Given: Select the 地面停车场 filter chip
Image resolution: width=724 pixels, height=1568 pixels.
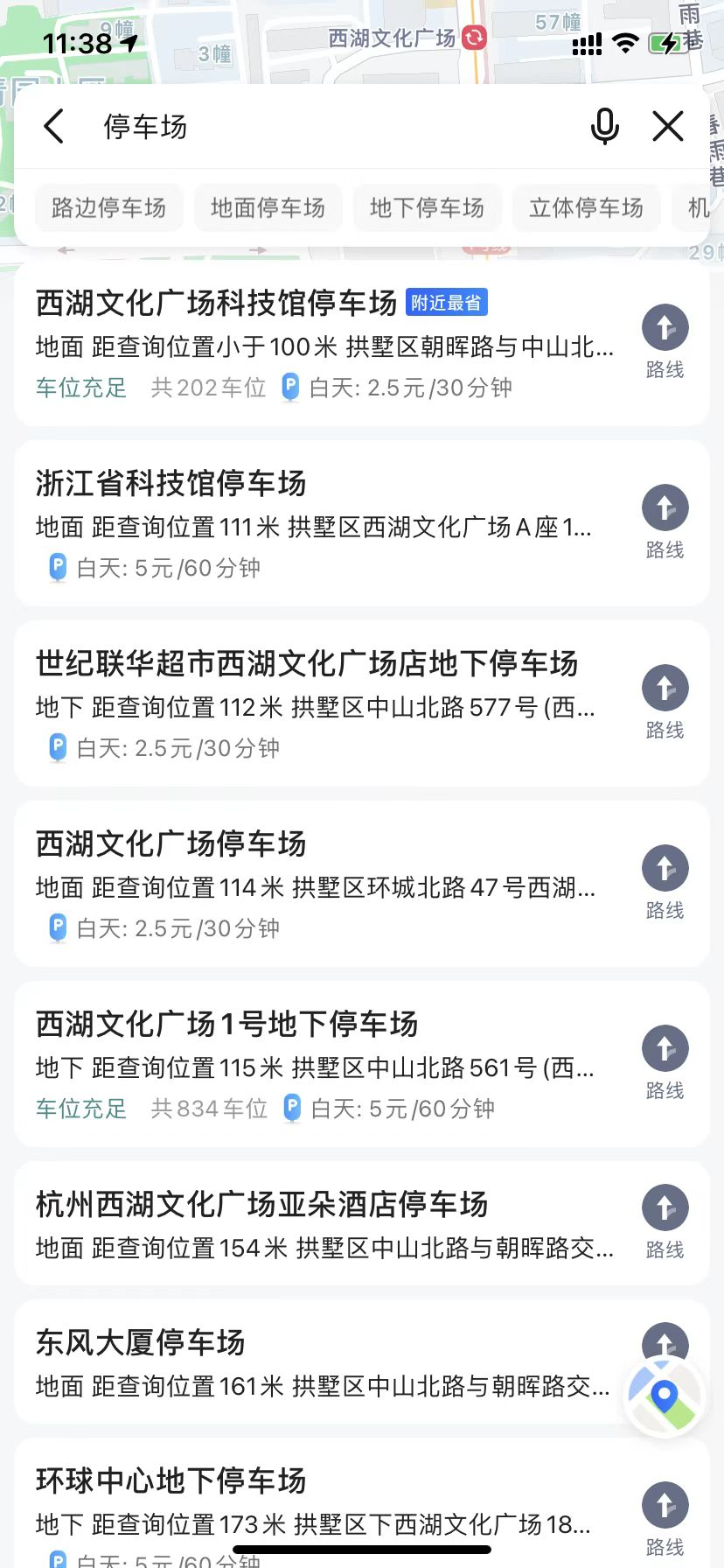Looking at the screenshot, I should click(268, 207).
